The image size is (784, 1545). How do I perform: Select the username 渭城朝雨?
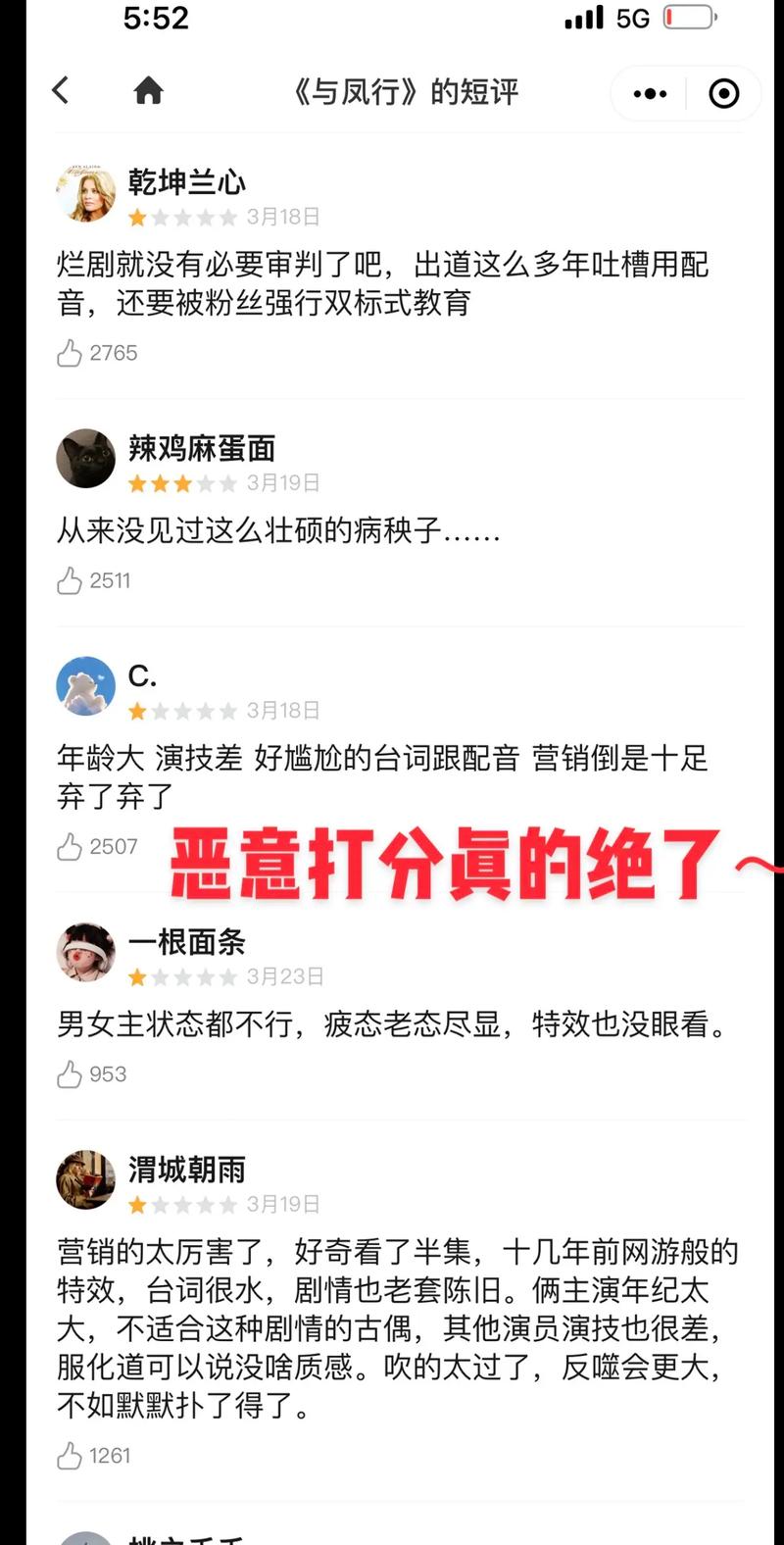pyautogui.click(x=186, y=1170)
